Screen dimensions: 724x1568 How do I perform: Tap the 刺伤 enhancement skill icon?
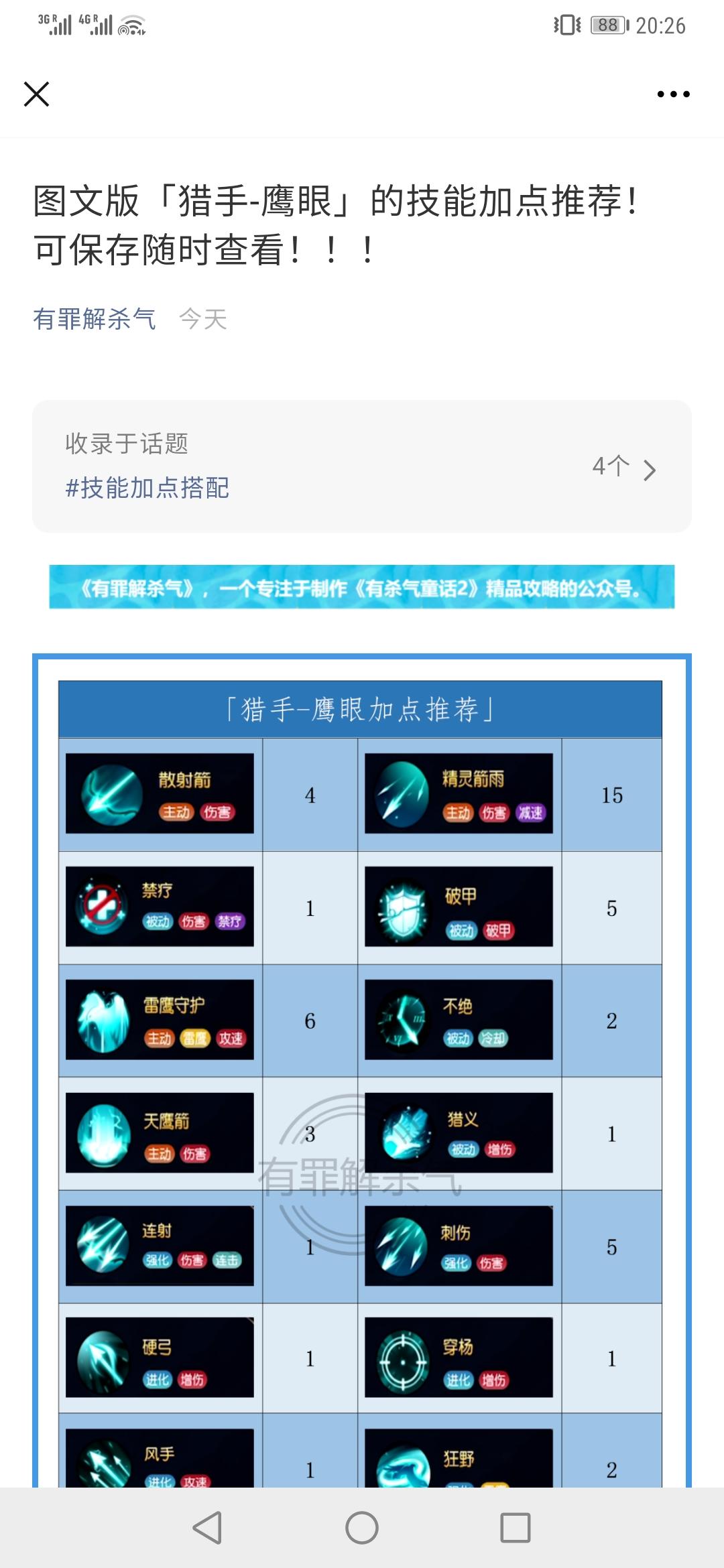click(404, 1245)
